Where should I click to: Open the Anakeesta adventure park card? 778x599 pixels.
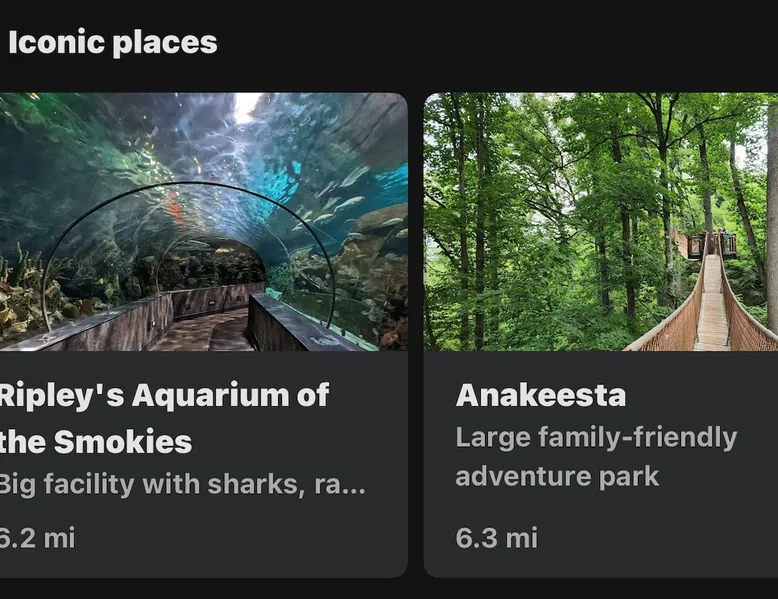click(x=600, y=335)
